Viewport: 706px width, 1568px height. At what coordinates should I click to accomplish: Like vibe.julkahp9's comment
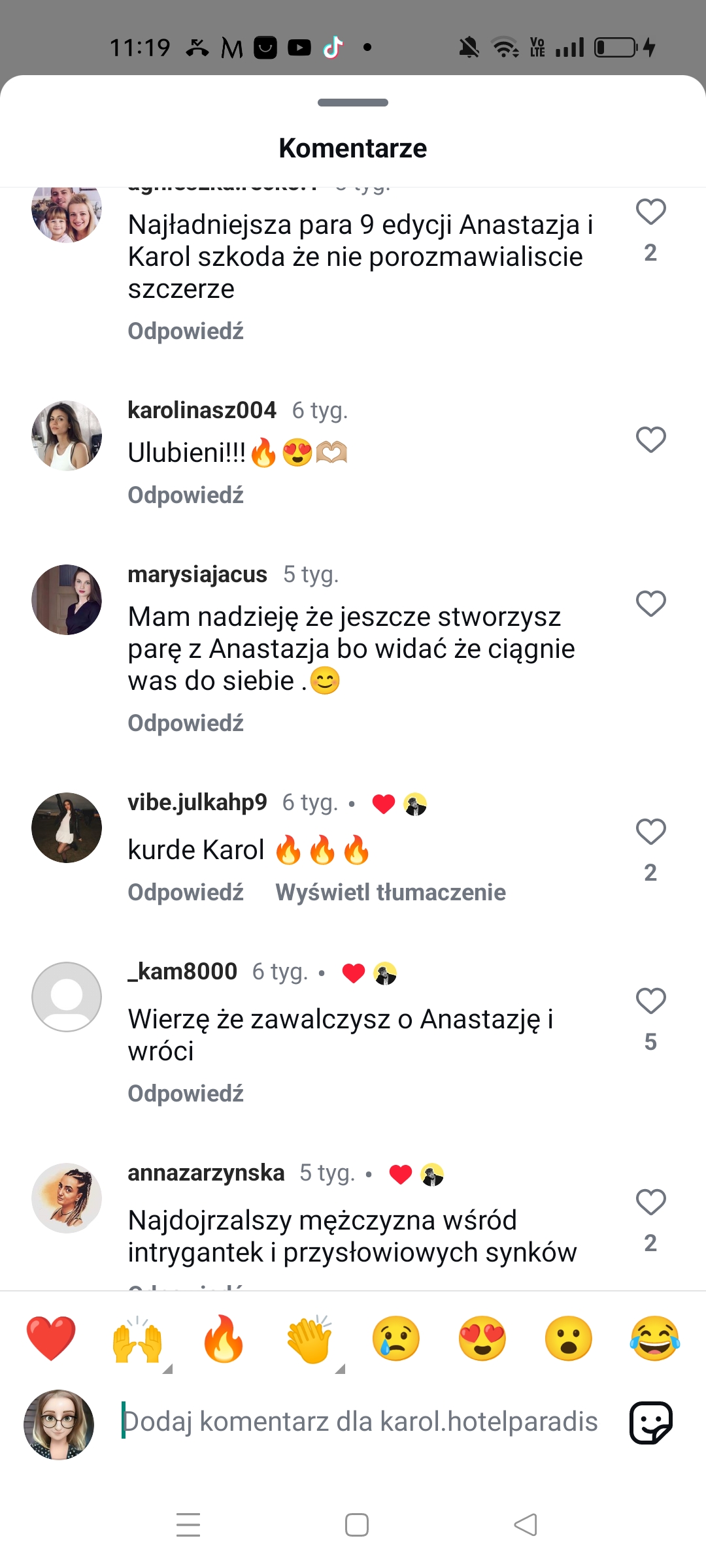click(x=650, y=832)
